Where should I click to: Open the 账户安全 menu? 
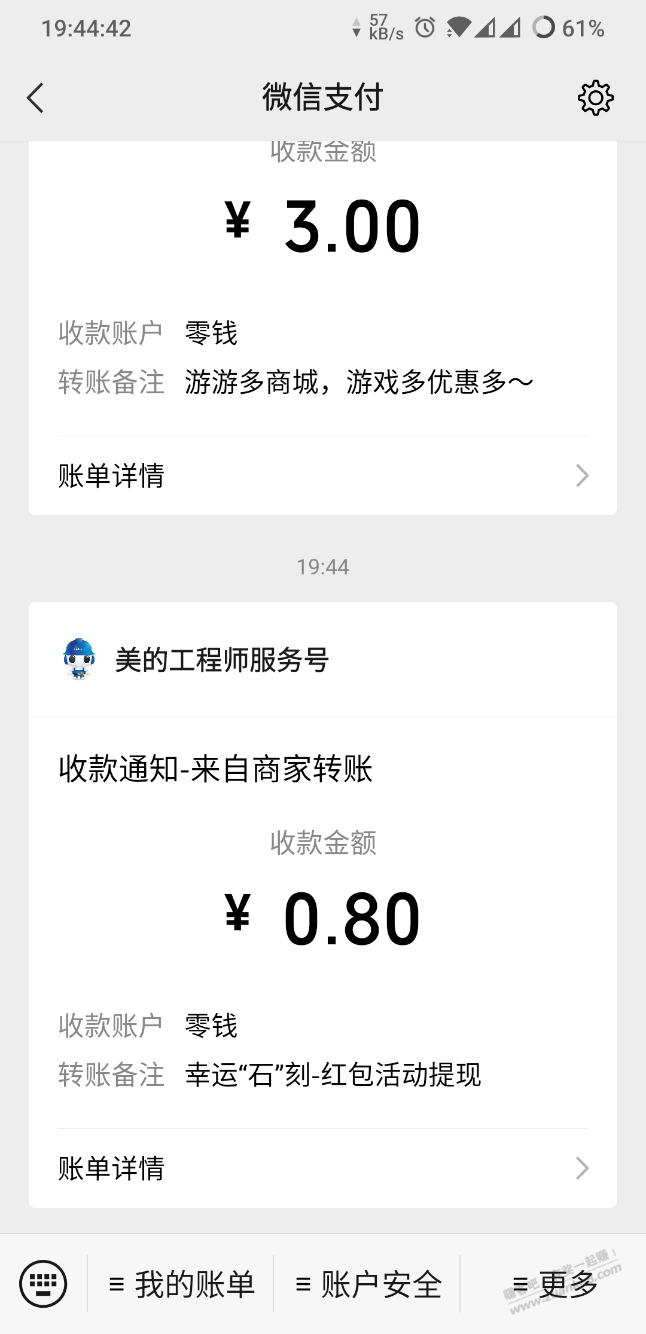point(367,1284)
